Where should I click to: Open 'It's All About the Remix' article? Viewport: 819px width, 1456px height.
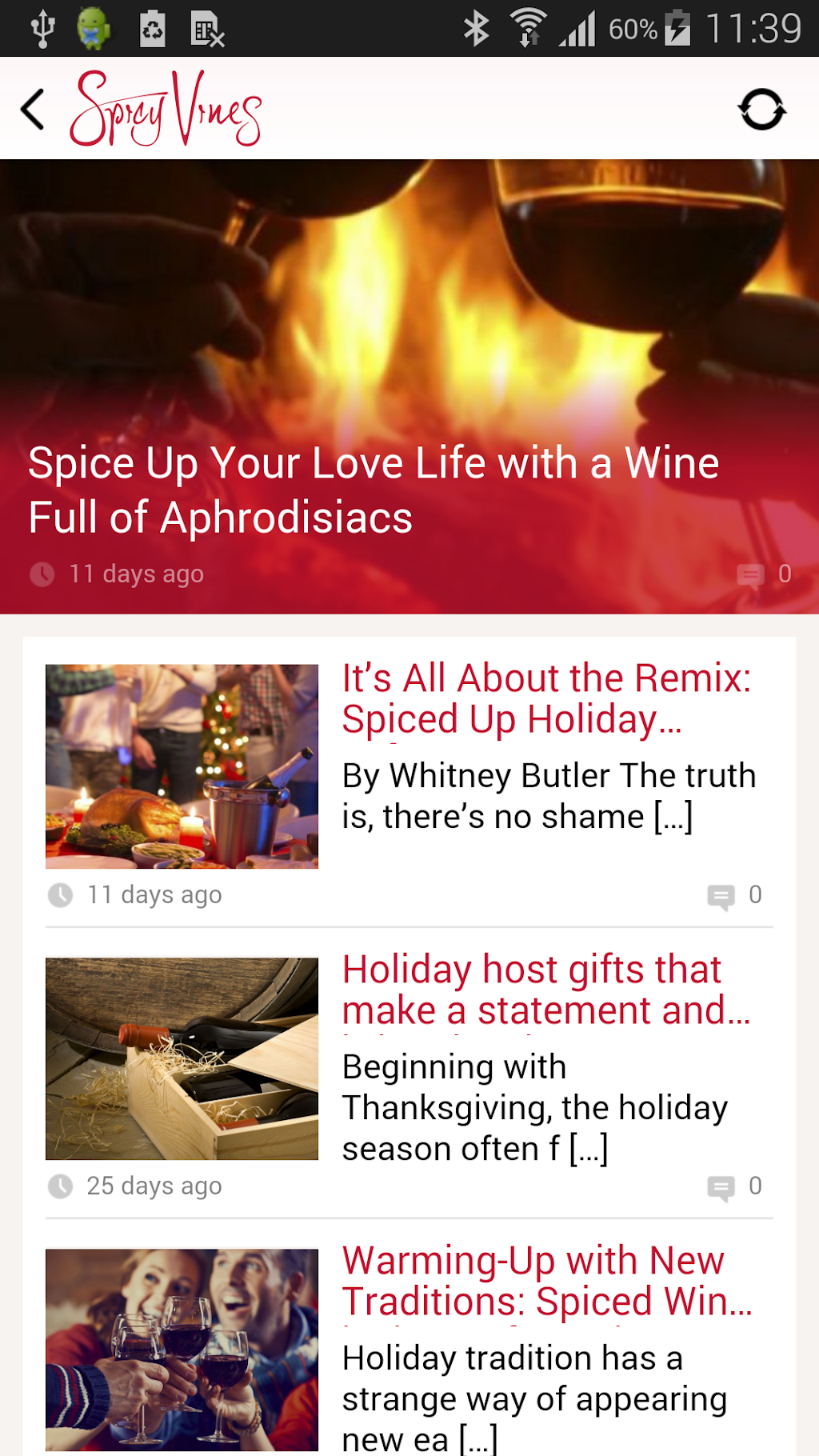click(546, 698)
